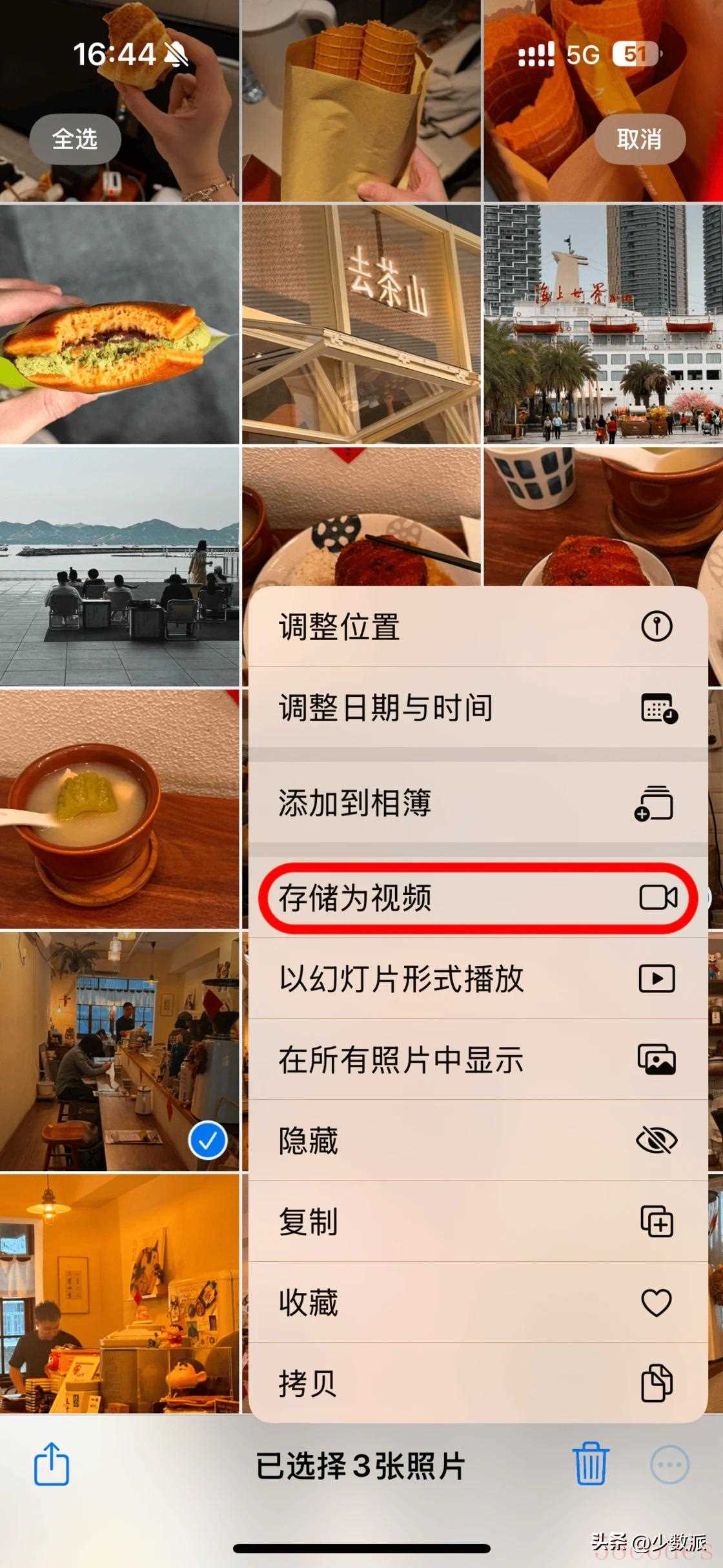
Task: Choose 在所有照片中显示
Action: pyautogui.click(x=476, y=1060)
